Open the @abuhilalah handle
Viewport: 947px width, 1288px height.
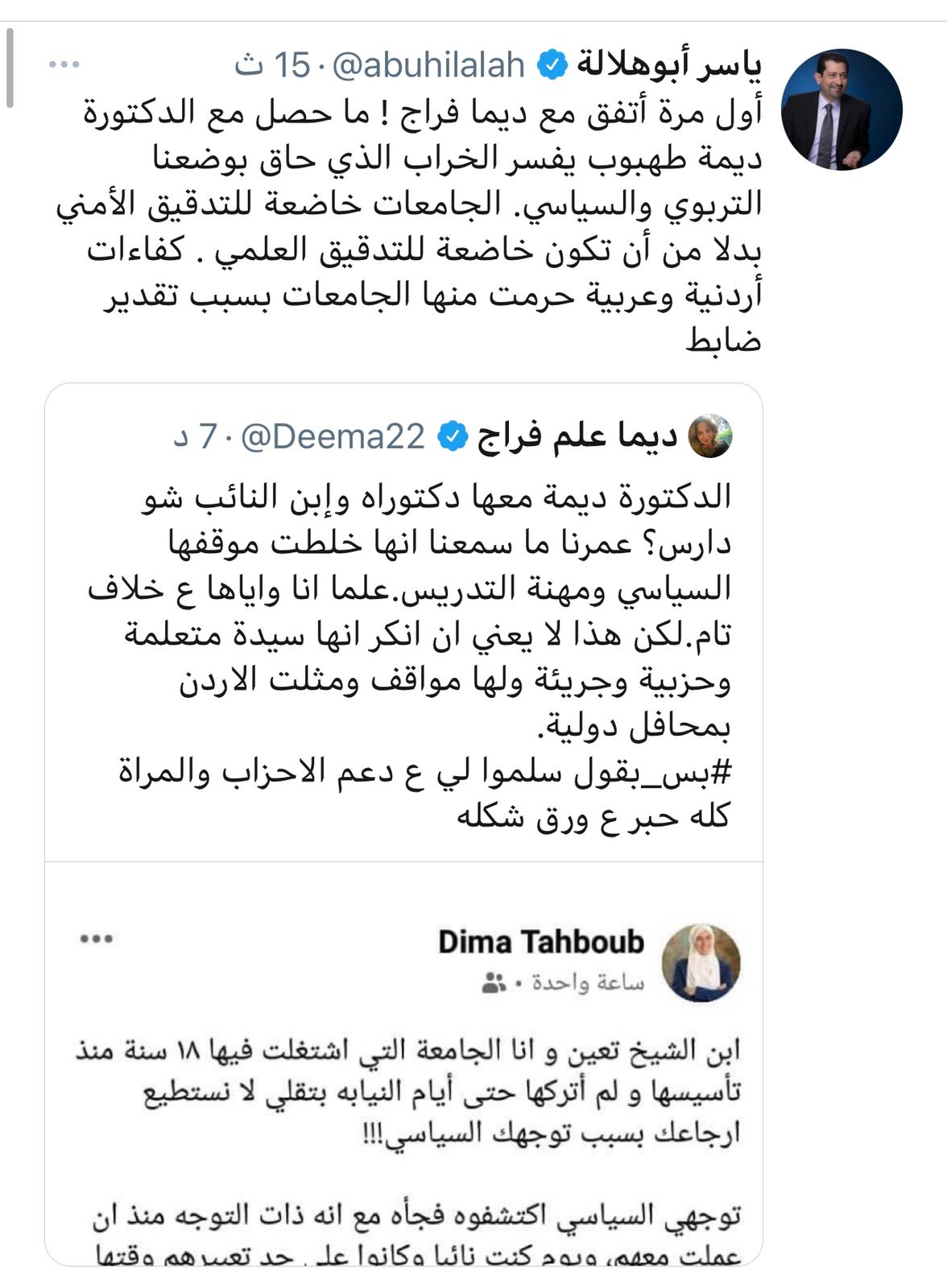[x=428, y=65]
